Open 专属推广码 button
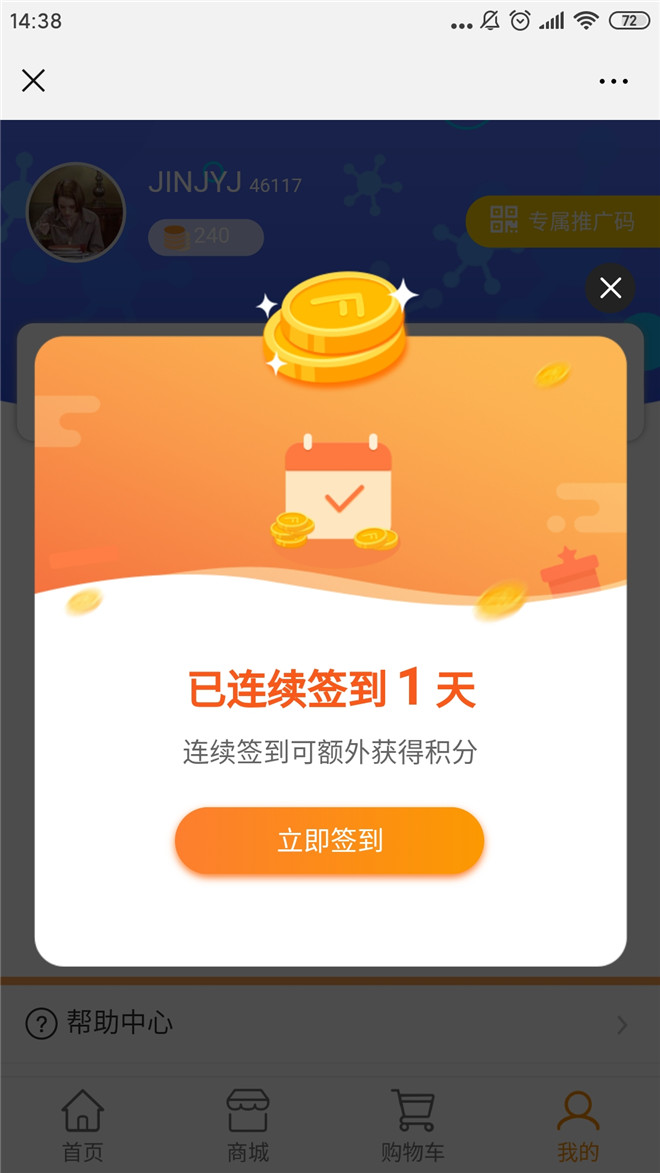Viewport: 660px width, 1173px height. (562, 221)
